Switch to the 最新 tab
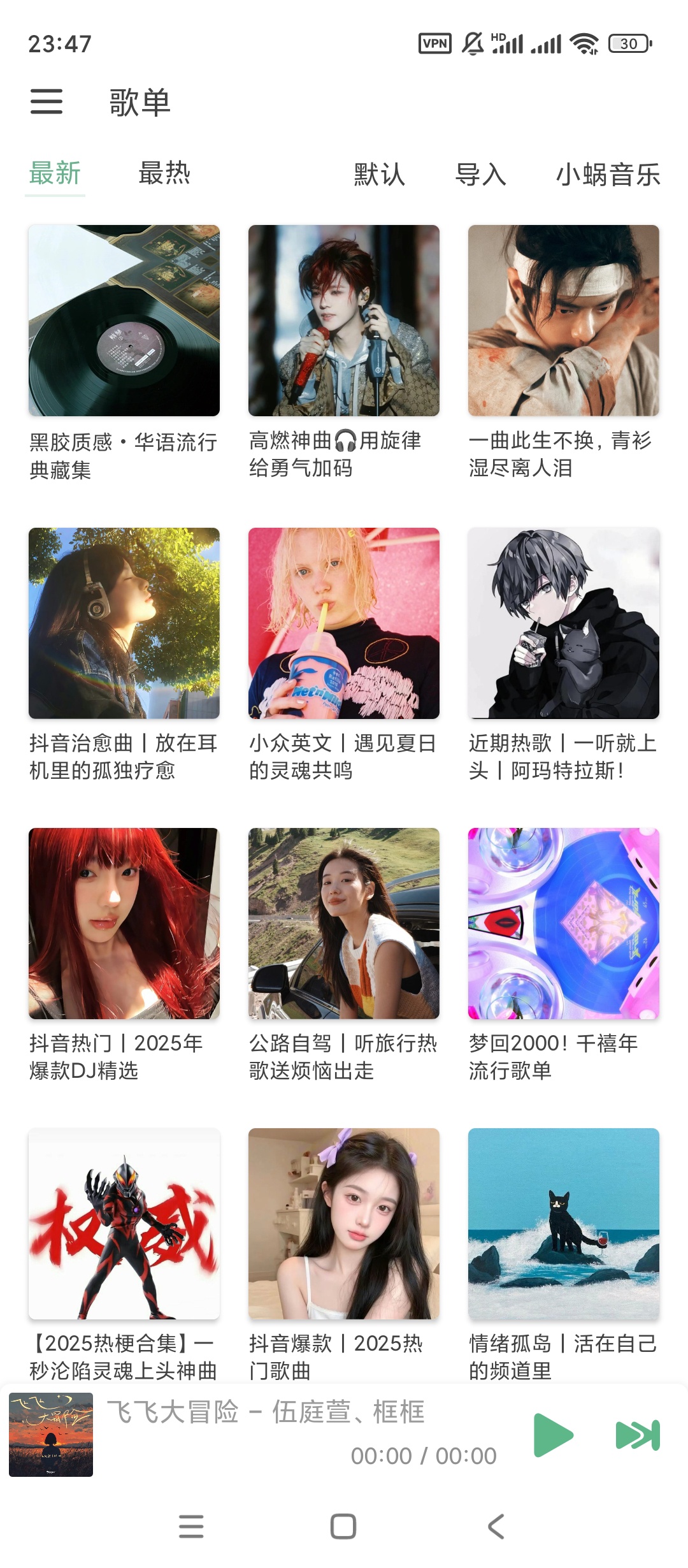 (x=55, y=173)
